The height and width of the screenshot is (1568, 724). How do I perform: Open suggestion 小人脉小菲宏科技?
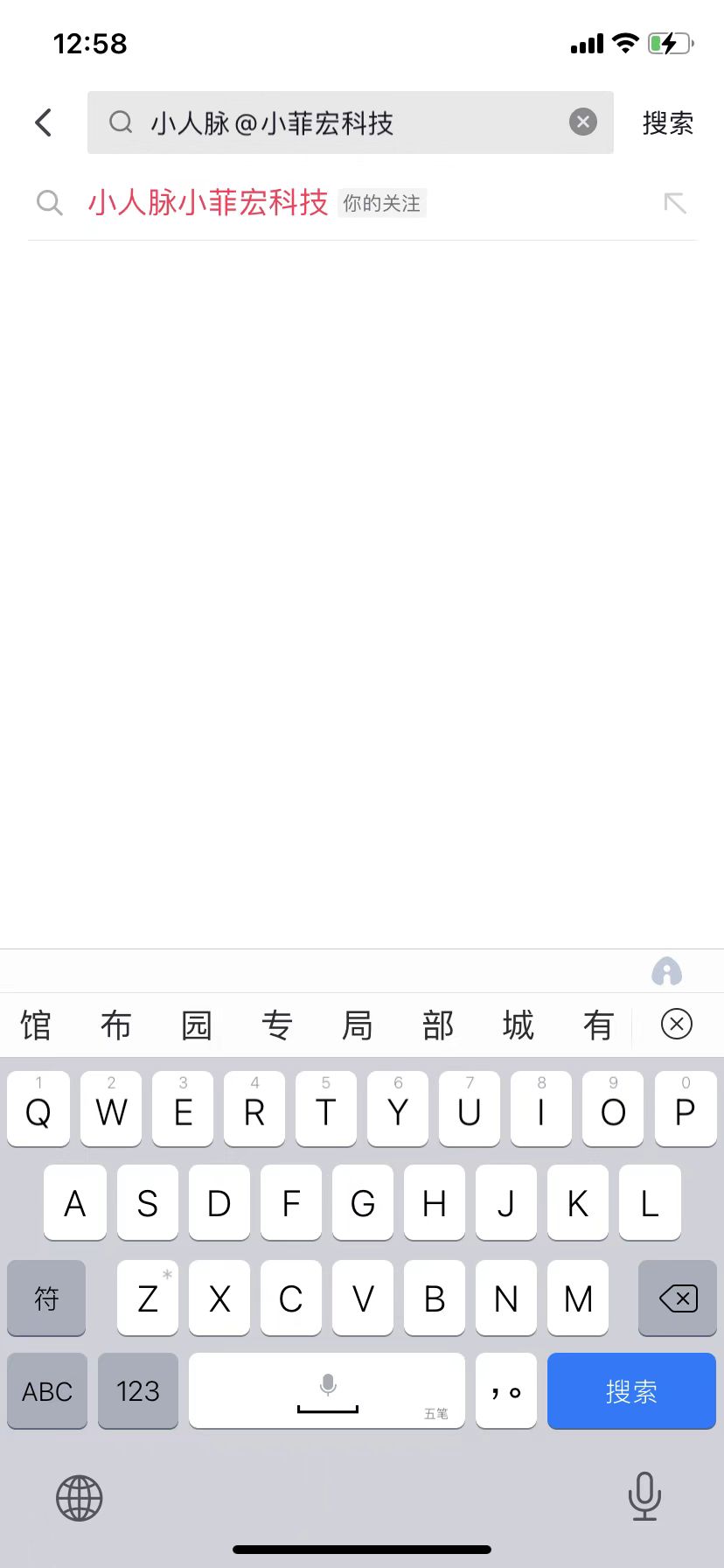(208, 202)
